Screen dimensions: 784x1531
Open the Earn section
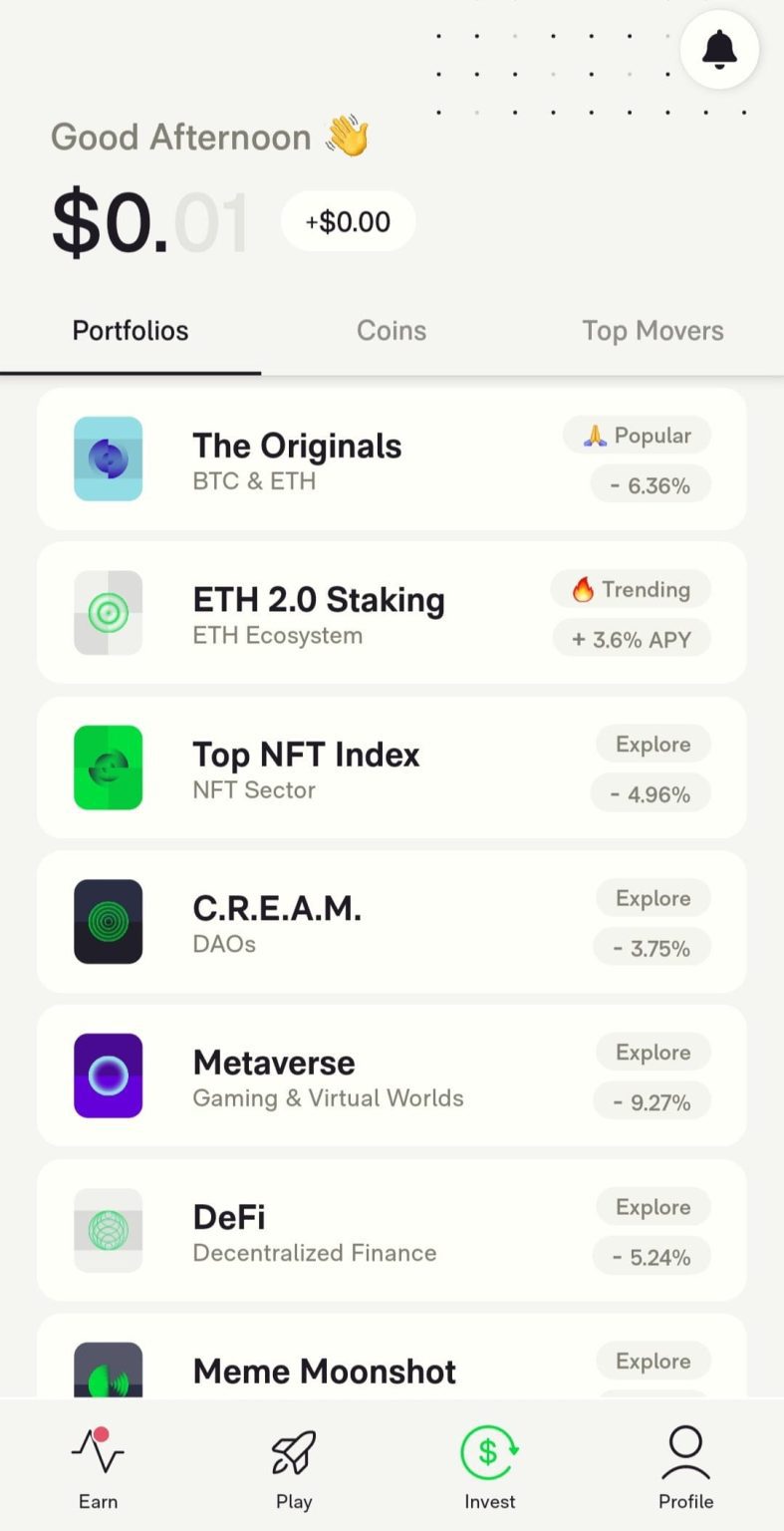tap(97, 1465)
